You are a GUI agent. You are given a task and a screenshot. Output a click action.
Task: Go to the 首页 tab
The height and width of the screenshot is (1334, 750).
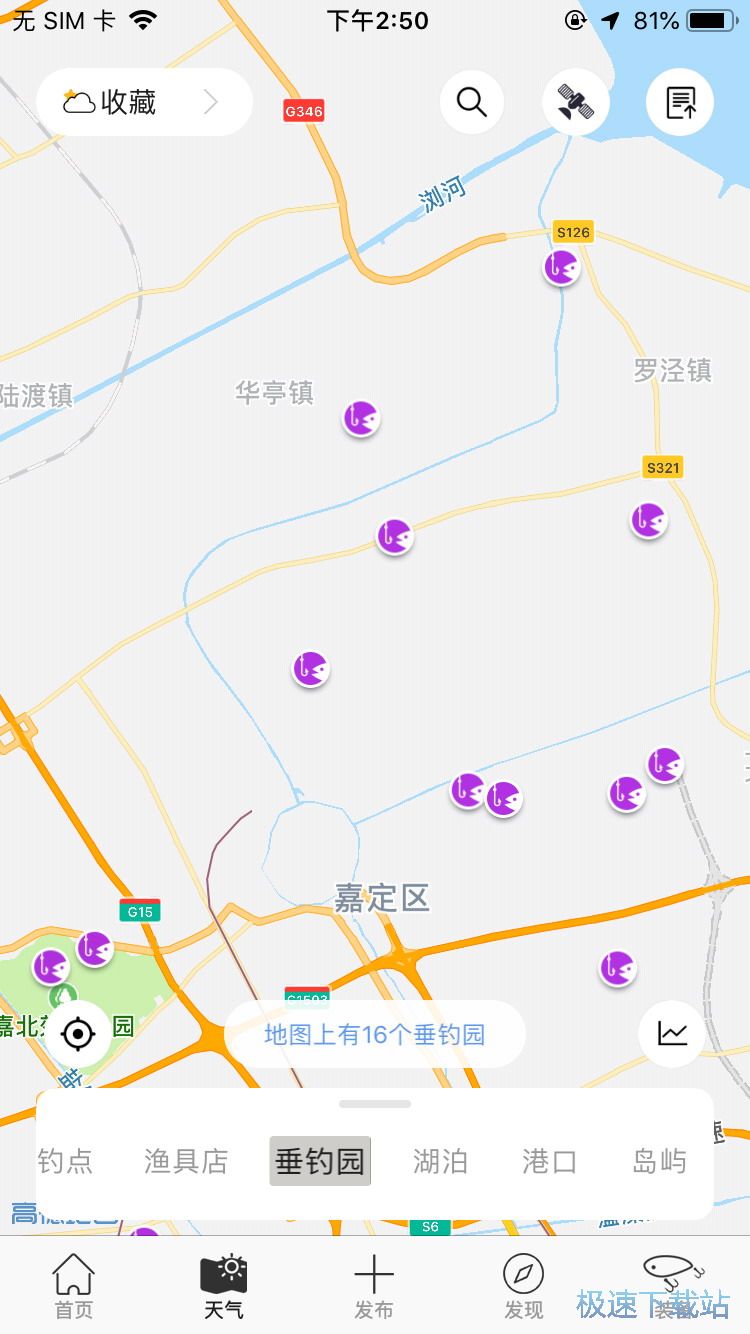pos(74,1287)
